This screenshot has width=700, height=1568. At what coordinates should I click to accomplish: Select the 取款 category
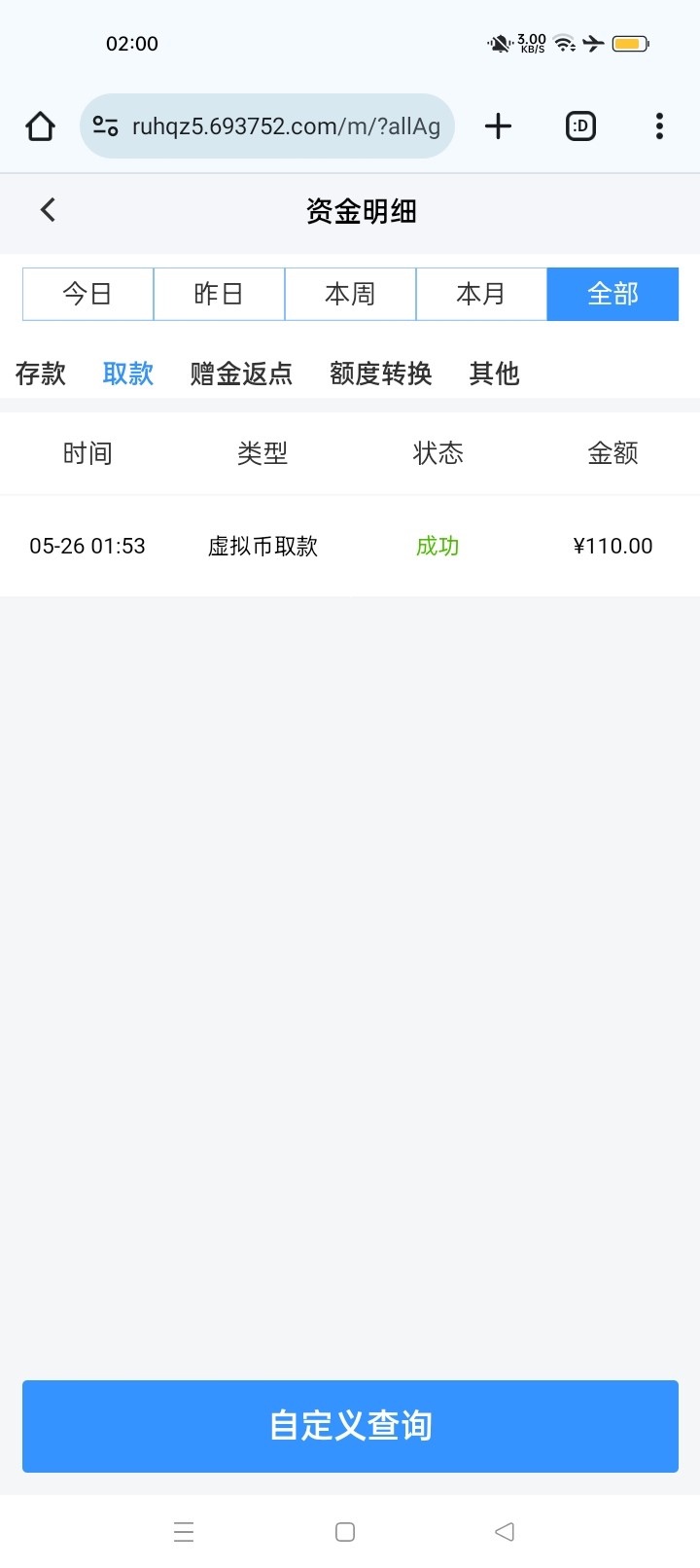click(128, 374)
